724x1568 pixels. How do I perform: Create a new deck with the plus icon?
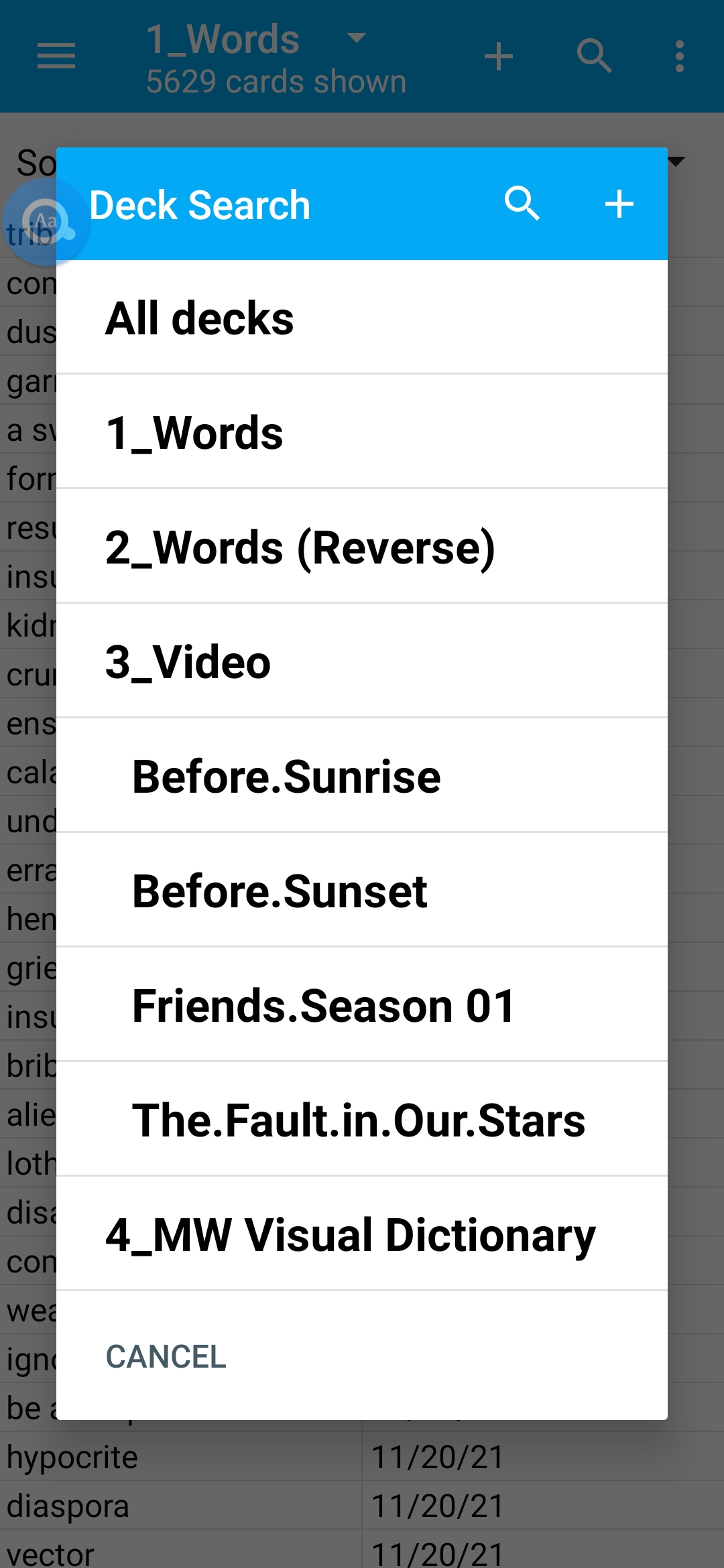click(x=618, y=203)
